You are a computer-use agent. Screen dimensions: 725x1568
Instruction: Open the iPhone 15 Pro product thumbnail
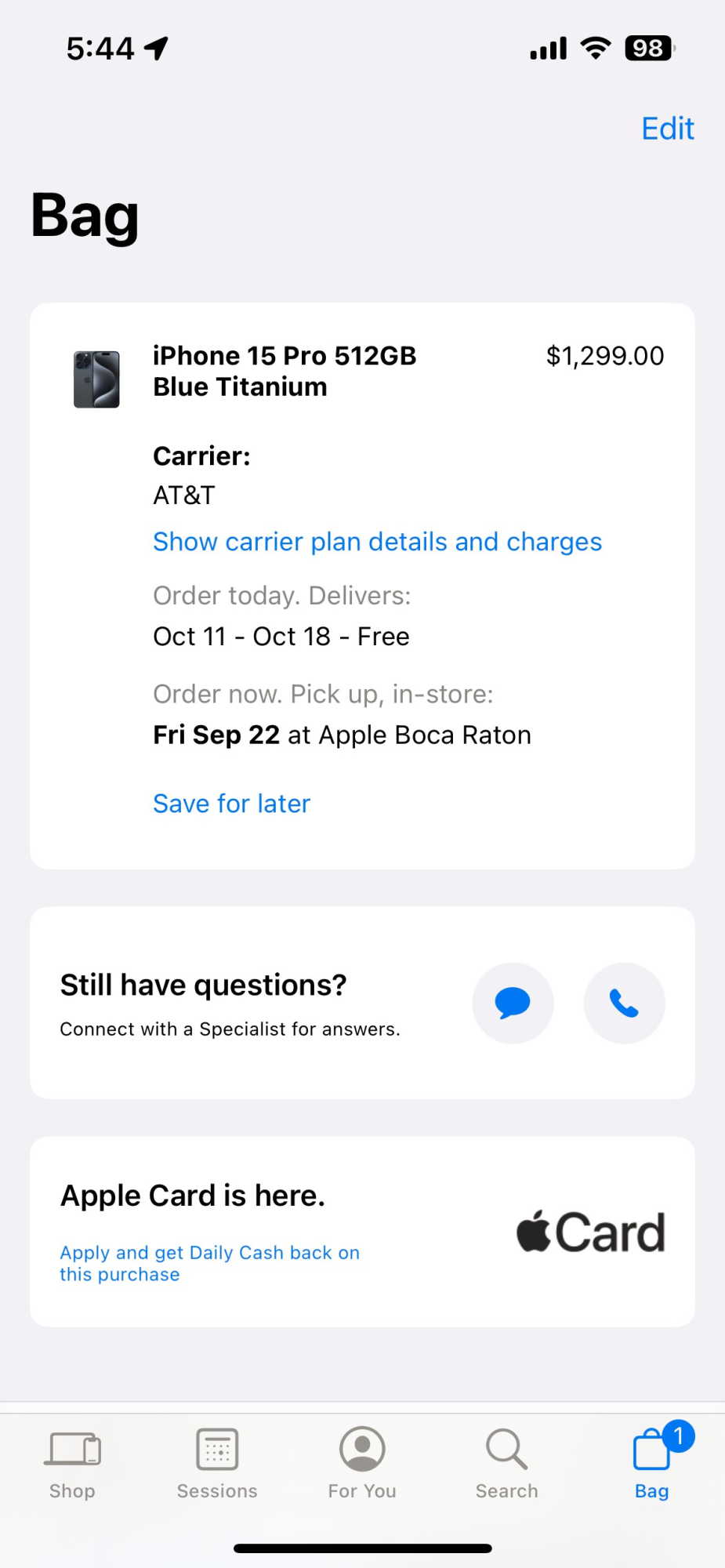pos(96,379)
